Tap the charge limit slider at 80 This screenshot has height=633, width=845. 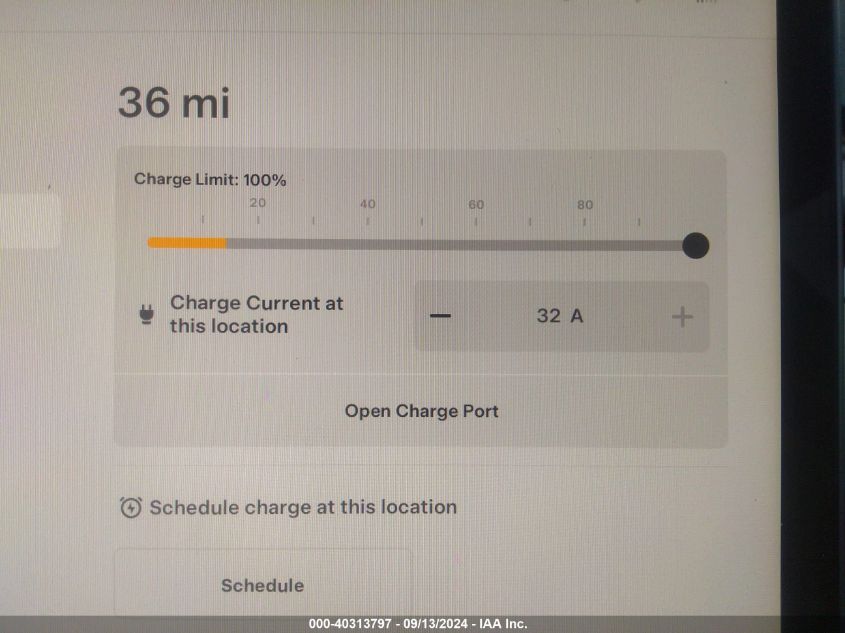585,244
